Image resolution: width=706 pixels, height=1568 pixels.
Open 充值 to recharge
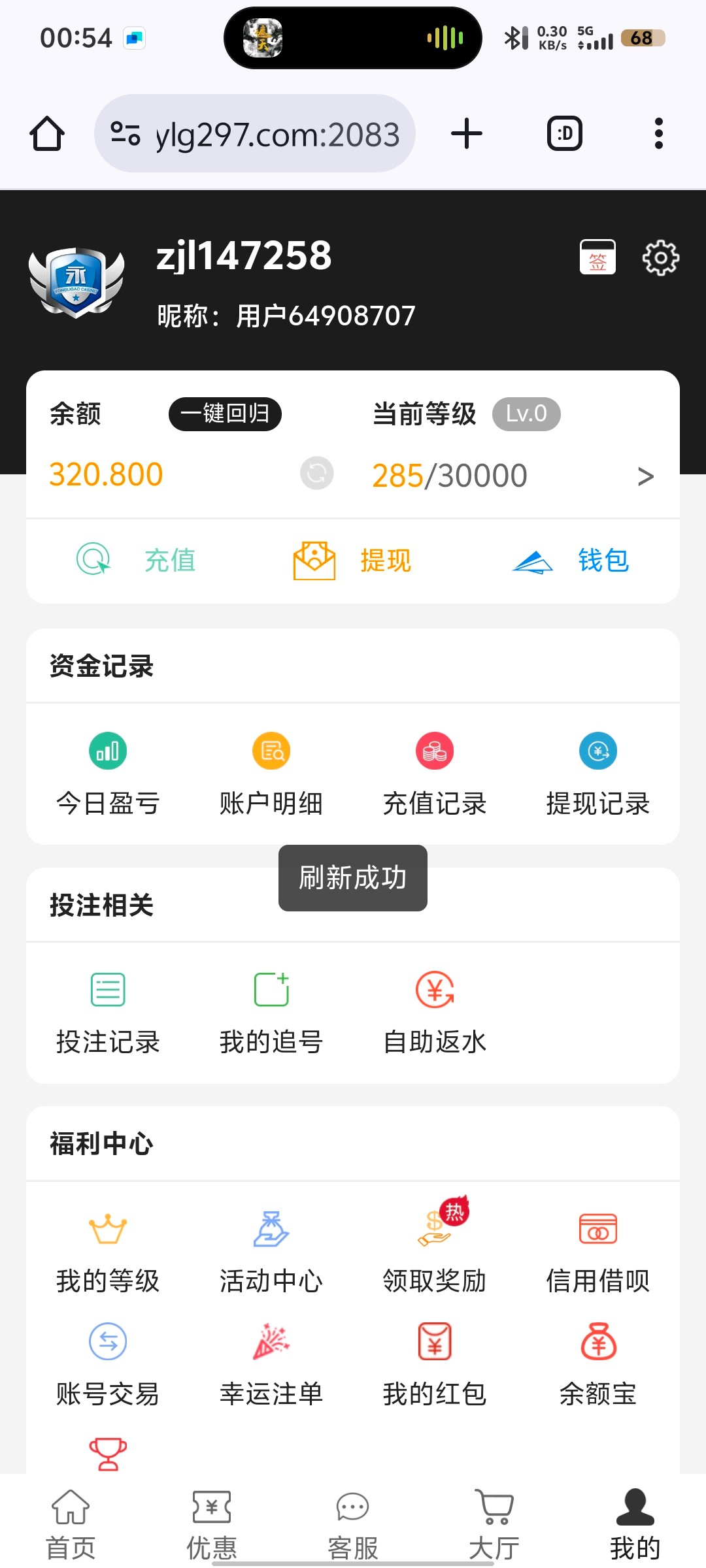[x=137, y=560]
